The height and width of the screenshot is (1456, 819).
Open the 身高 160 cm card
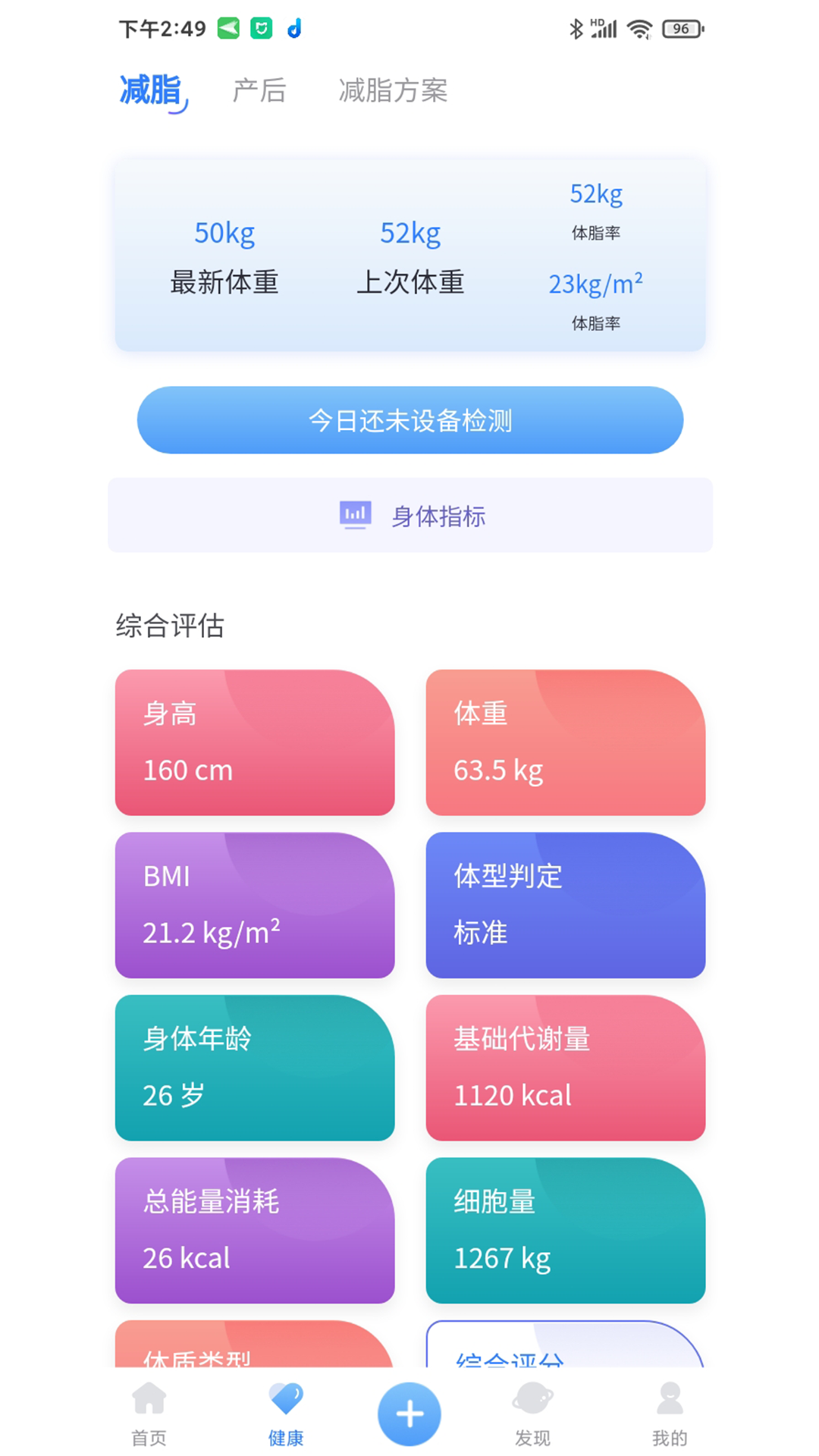click(x=255, y=742)
